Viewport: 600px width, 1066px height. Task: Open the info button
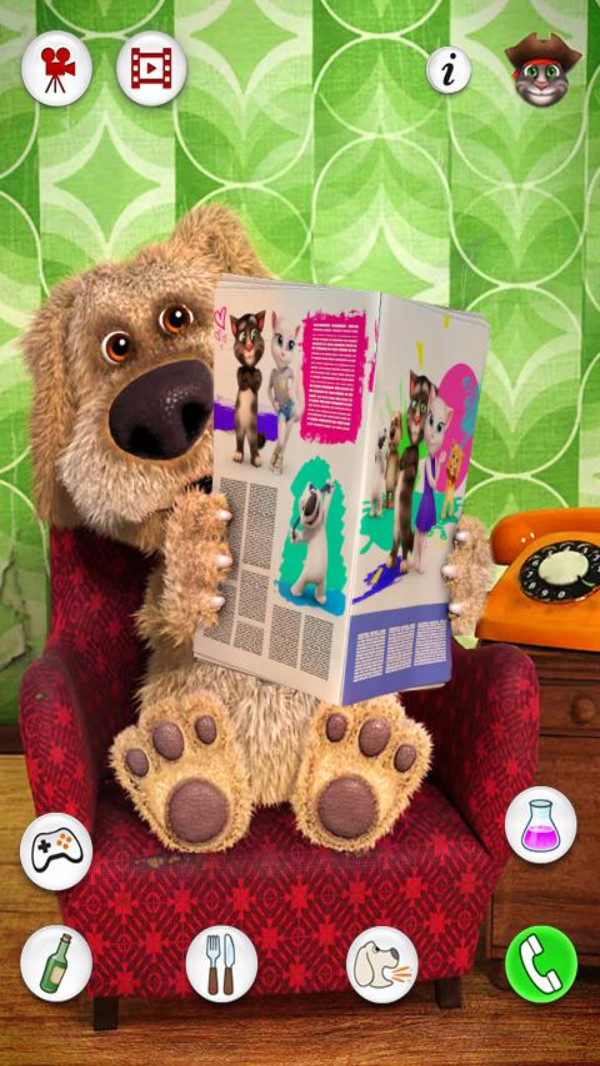(x=448, y=71)
